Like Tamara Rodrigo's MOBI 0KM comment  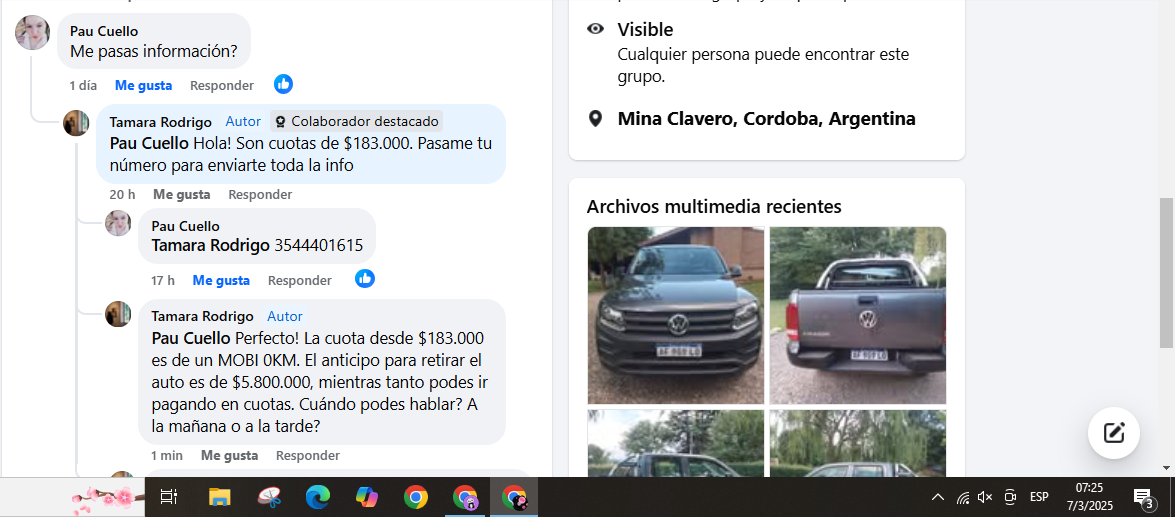point(229,455)
